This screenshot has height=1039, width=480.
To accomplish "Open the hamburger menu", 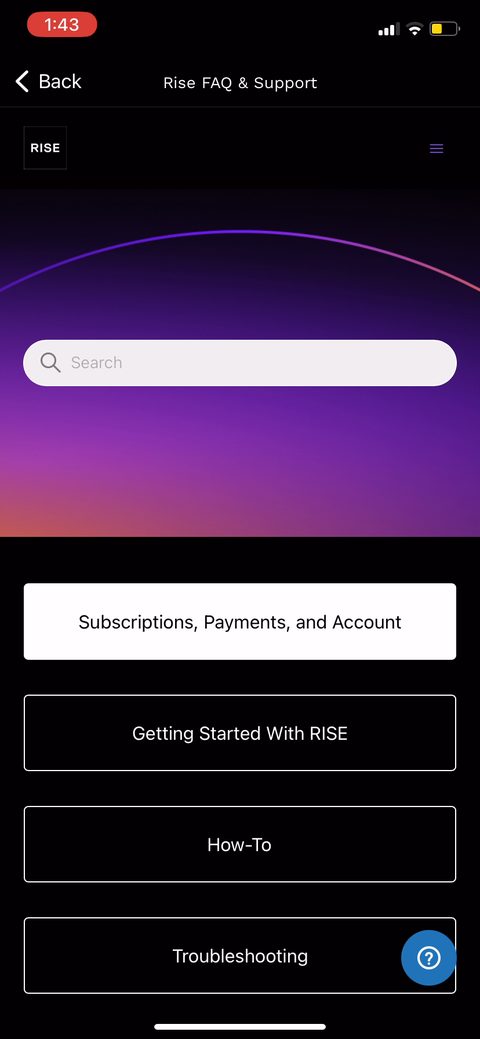I will 436,148.
